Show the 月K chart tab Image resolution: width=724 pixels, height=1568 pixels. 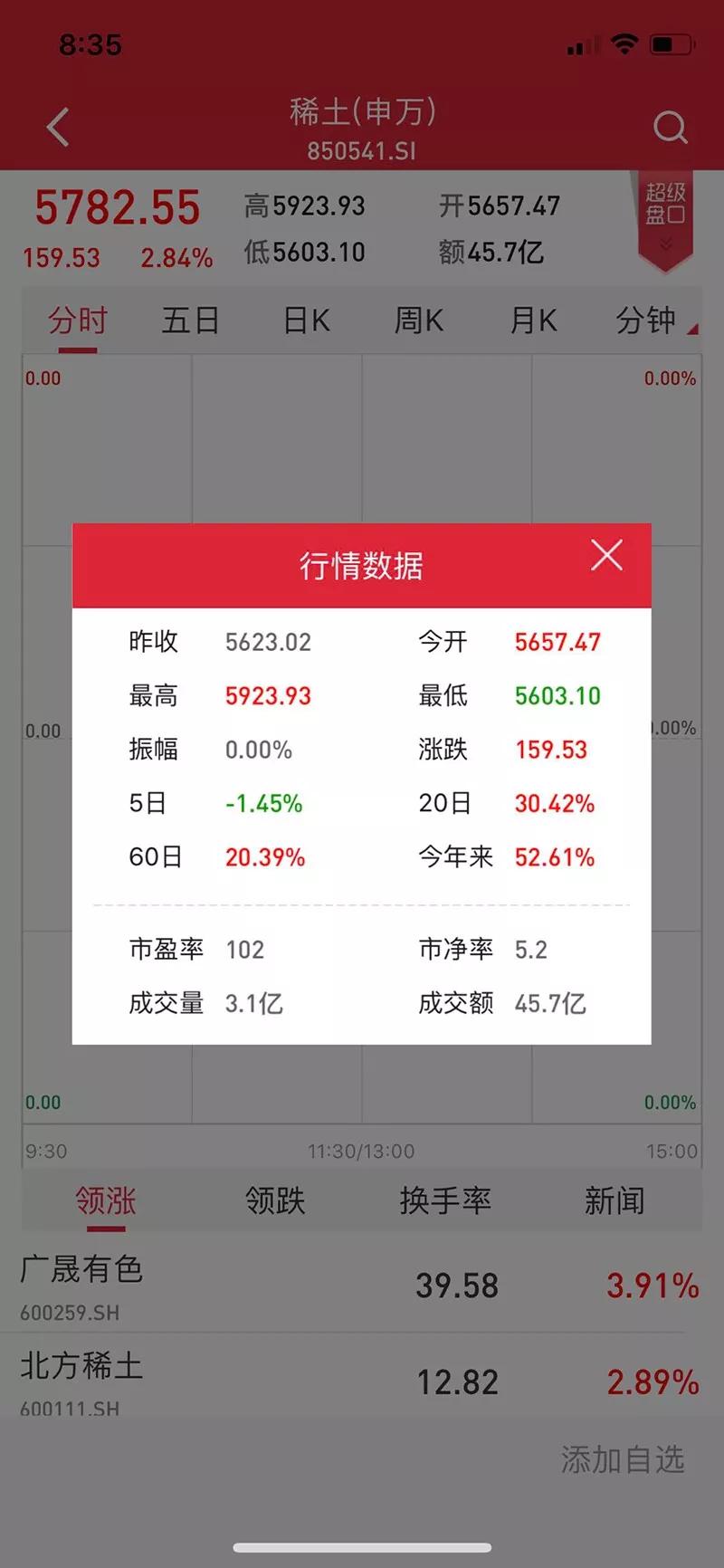(533, 320)
